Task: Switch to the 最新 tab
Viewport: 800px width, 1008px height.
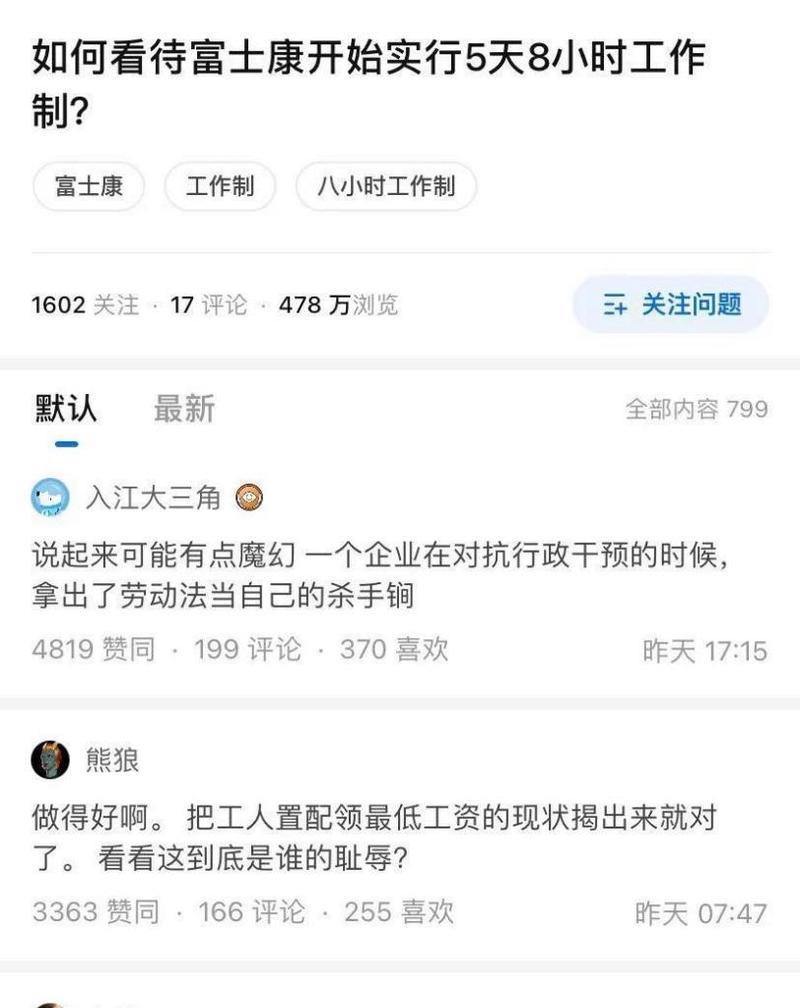Action: click(x=184, y=409)
